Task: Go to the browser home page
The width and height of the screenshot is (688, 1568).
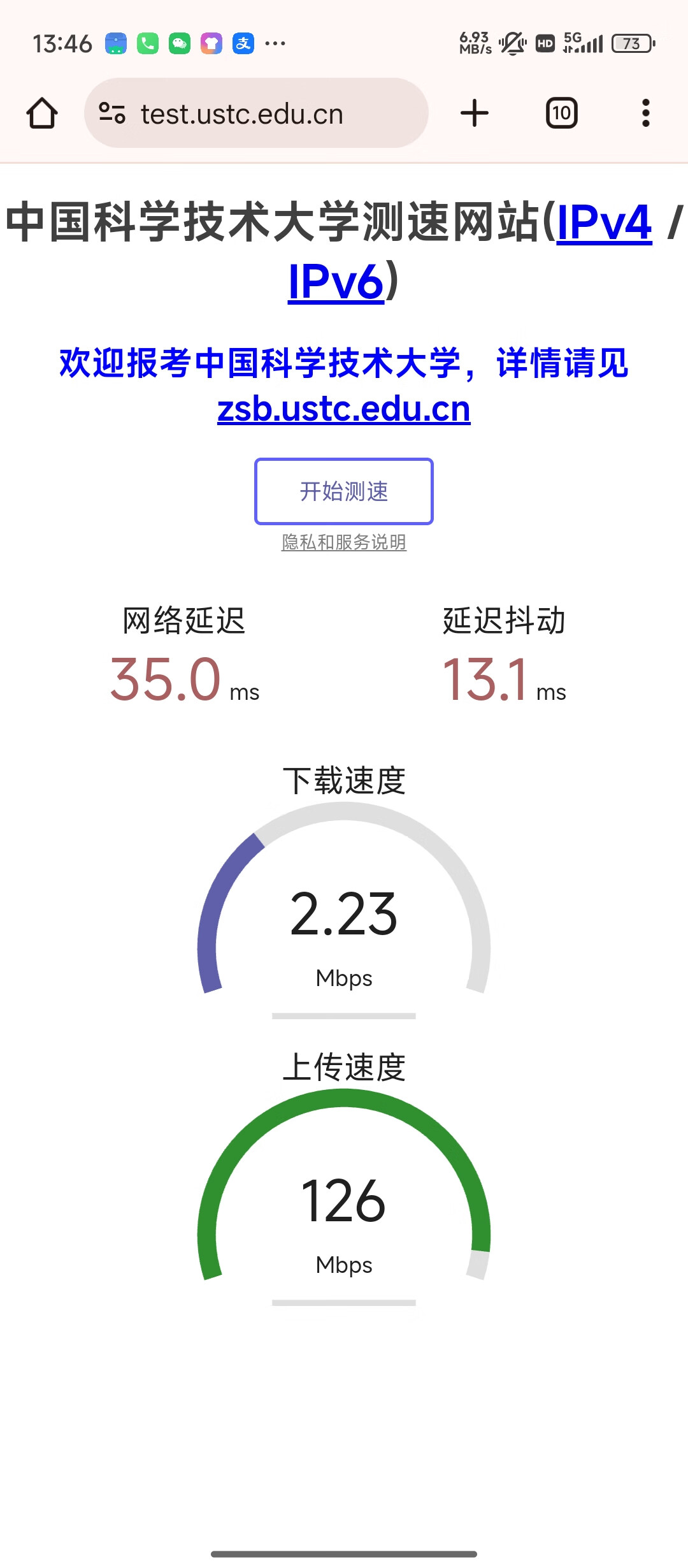Action: pyautogui.click(x=42, y=113)
